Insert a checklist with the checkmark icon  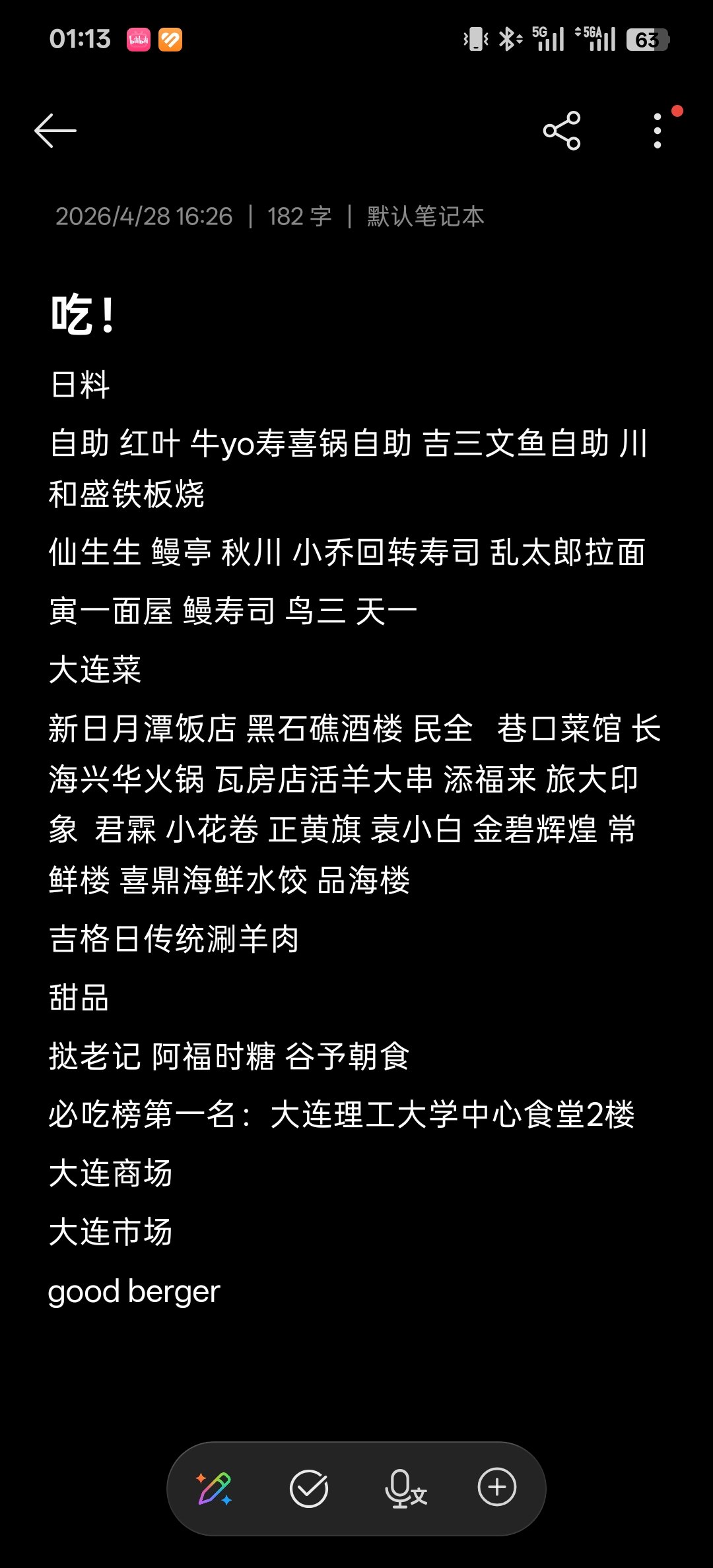point(309,1489)
